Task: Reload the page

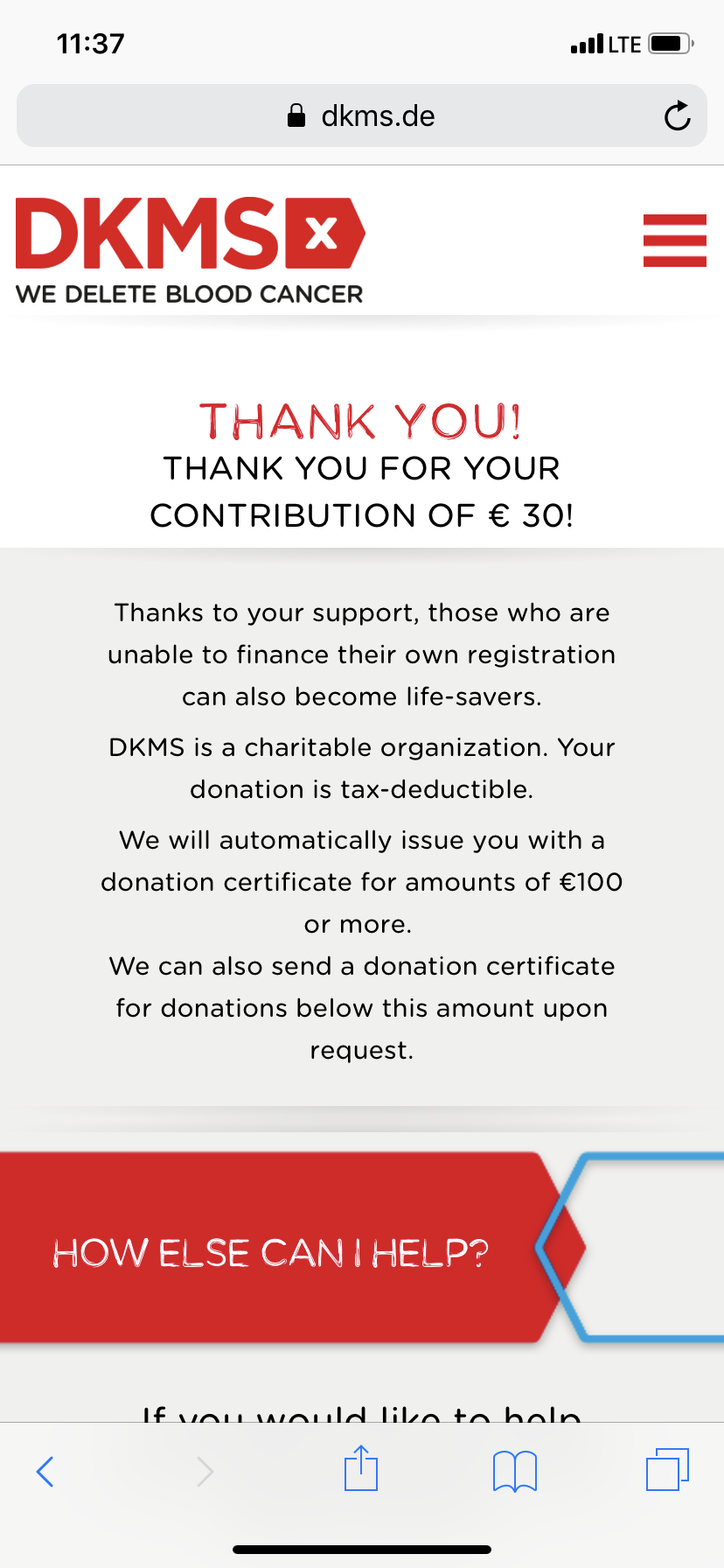Action: 677,115
